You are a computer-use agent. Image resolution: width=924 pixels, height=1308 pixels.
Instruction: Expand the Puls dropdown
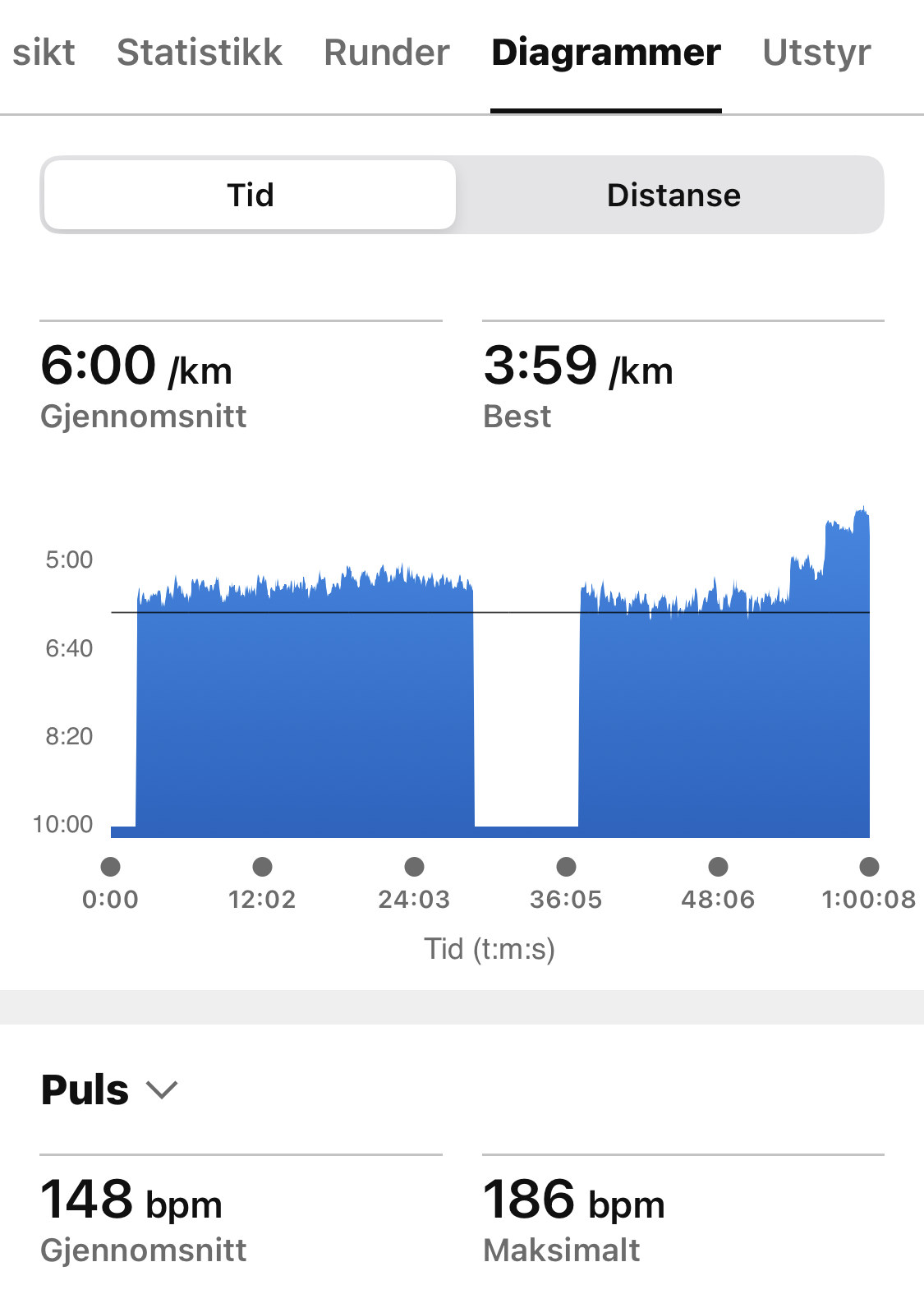tap(109, 1090)
